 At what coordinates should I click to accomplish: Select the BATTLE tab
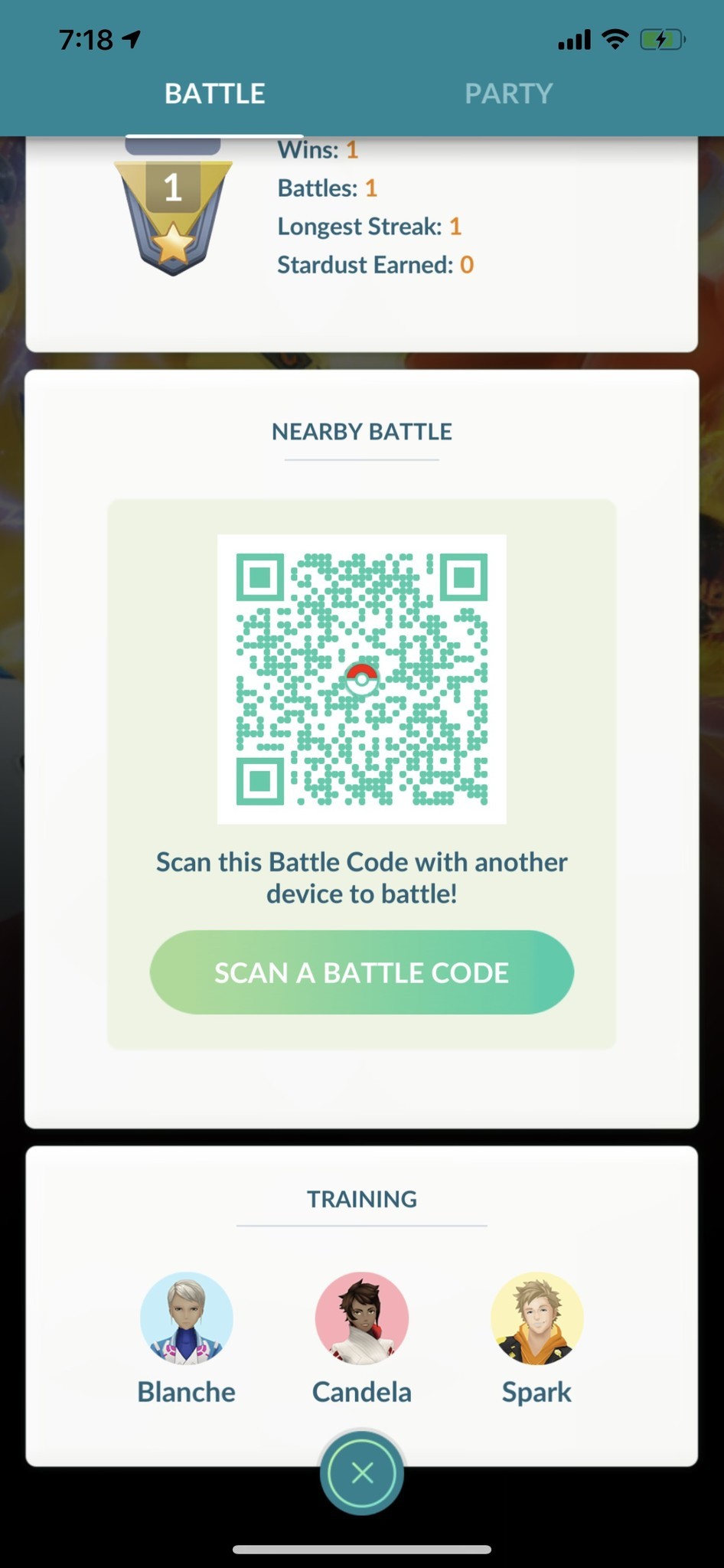click(x=214, y=93)
